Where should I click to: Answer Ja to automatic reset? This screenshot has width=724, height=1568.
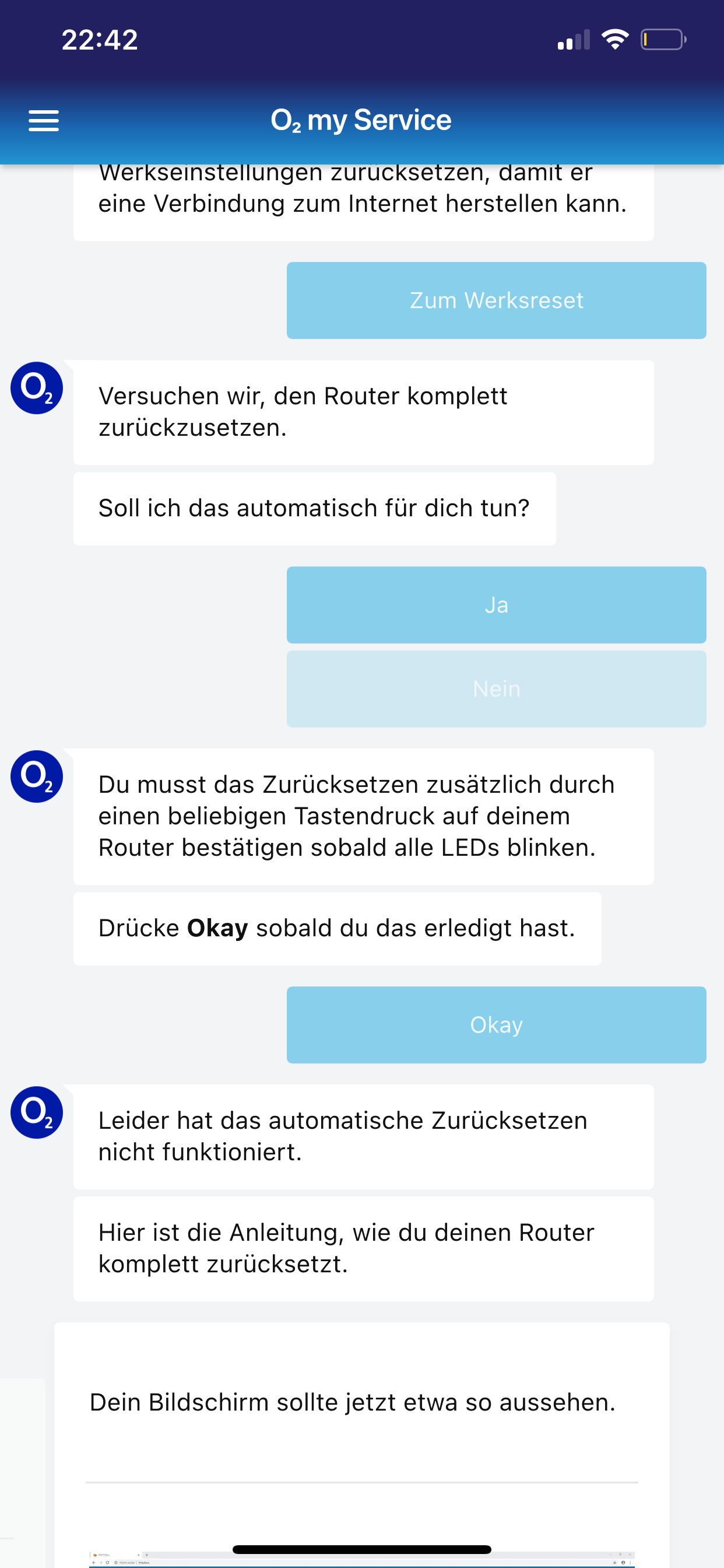(x=496, y=604)
